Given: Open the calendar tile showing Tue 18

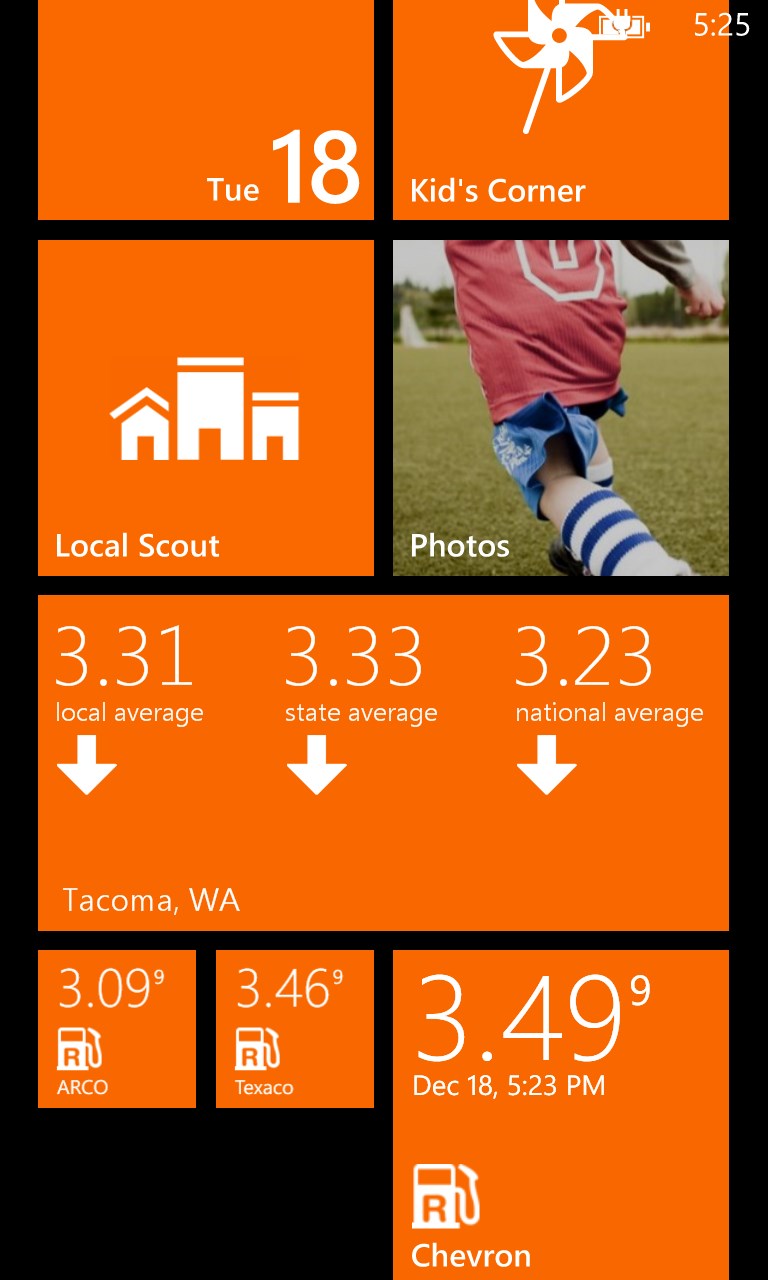Looking at the screenshot, I should coord(206,110).
